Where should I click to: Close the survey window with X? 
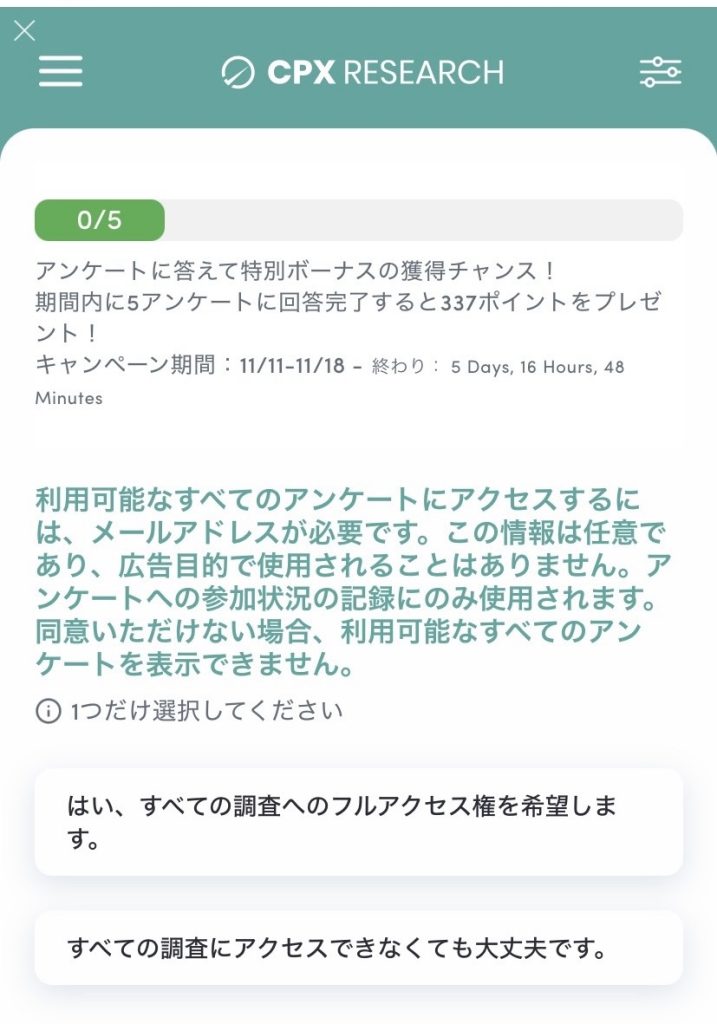tap(24, 31)
